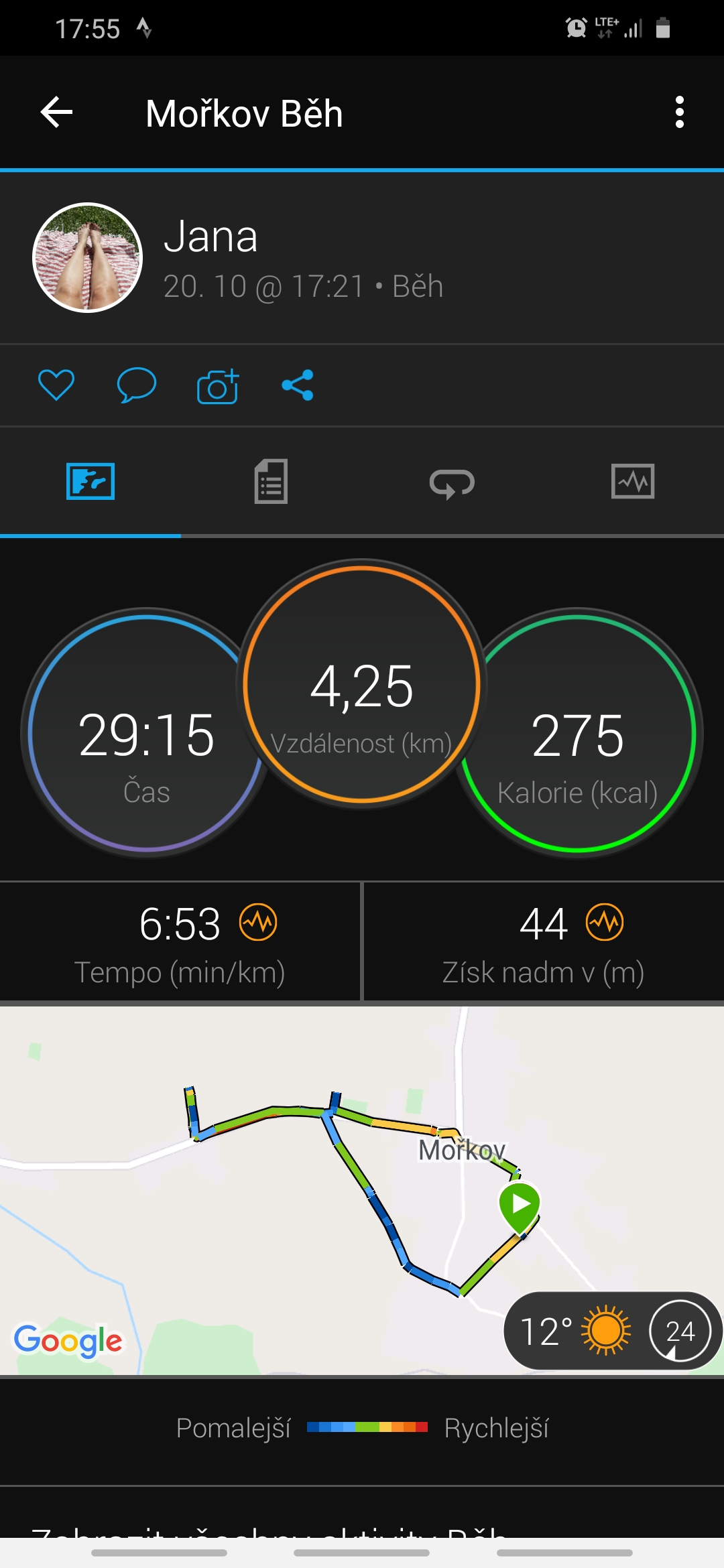724x1568 pixels.
Task: Open the three-dot overflow menu
Action: [x=680, y=112]
